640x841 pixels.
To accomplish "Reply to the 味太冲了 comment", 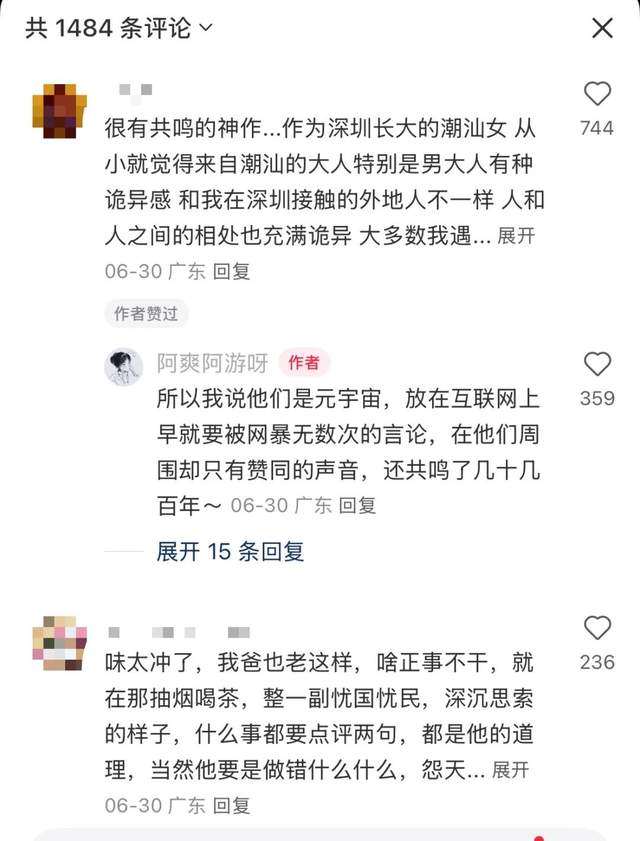I will pos(231,805).
